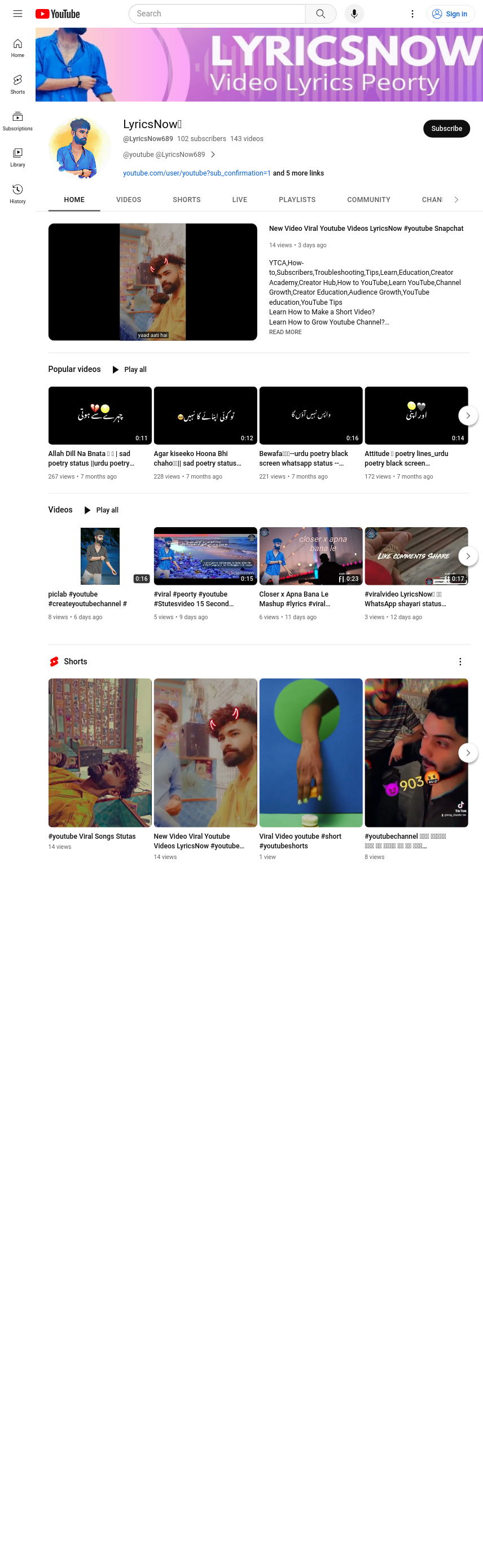Open History in sidebar

(x=17, y=194)
